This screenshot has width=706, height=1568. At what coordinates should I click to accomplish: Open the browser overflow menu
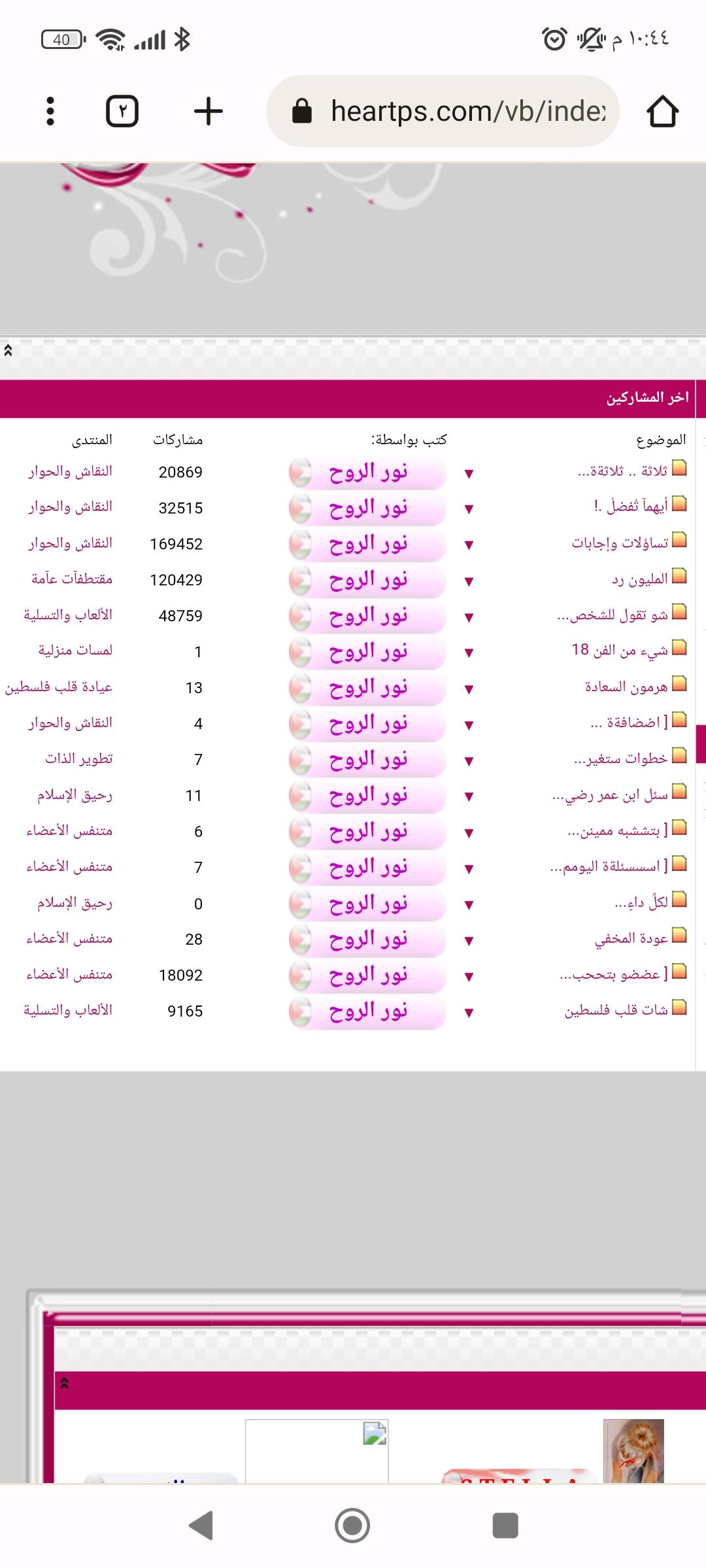click(50, 111)
